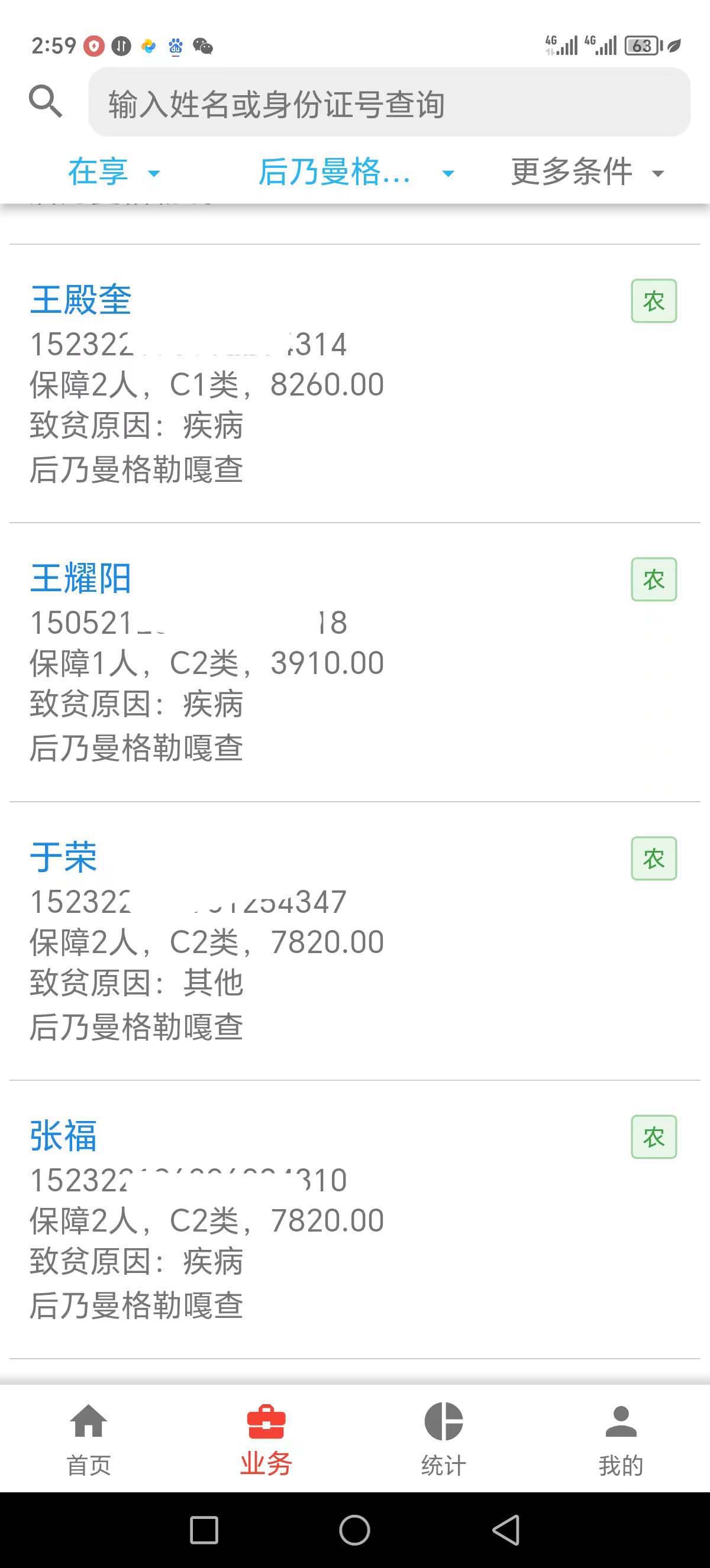Expand the 在享 status dropdown
This screenshot has height=1568, width=710.
tap(114, 172)
